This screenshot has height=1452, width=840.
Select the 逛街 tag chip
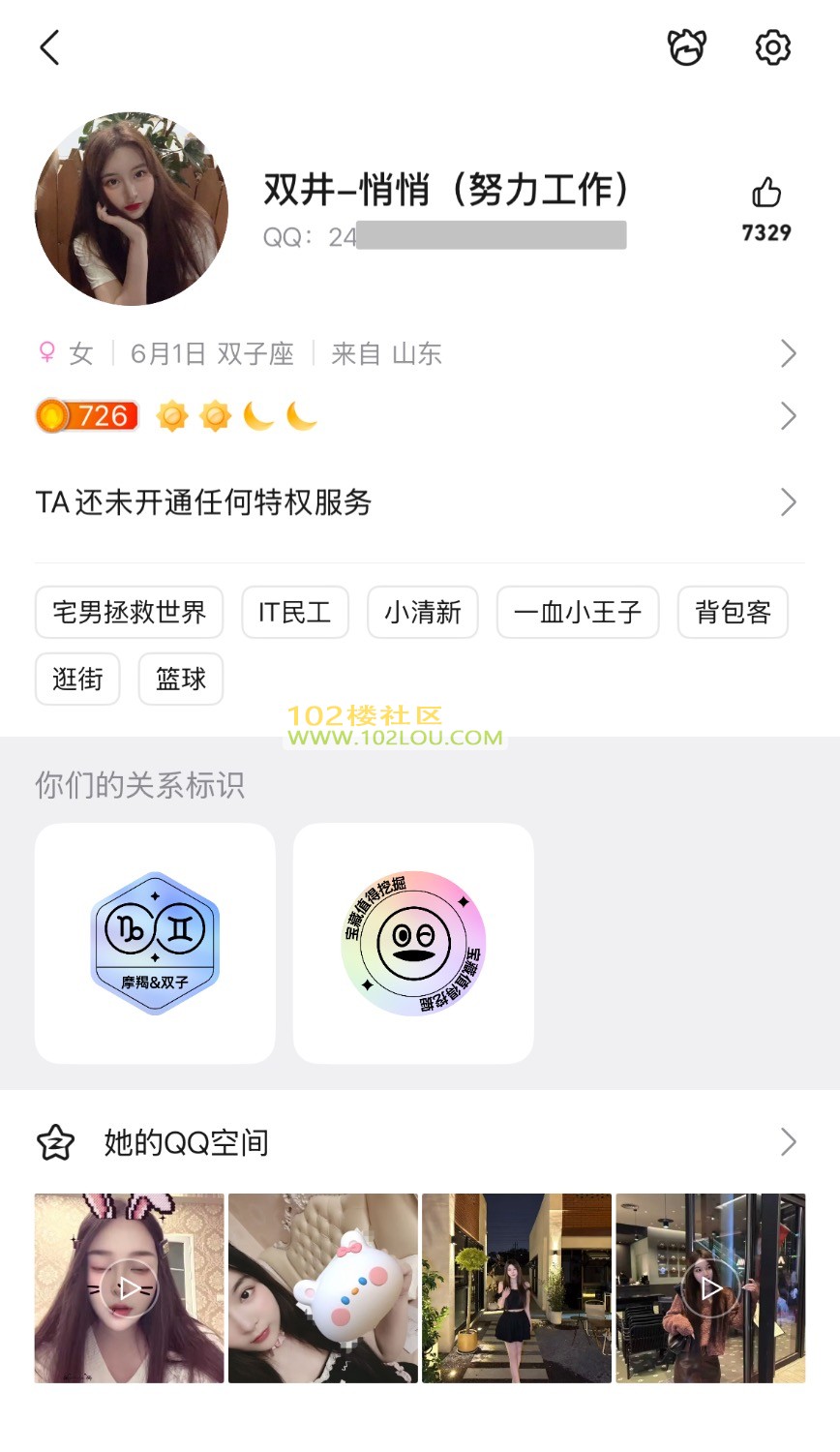point(77,680)
